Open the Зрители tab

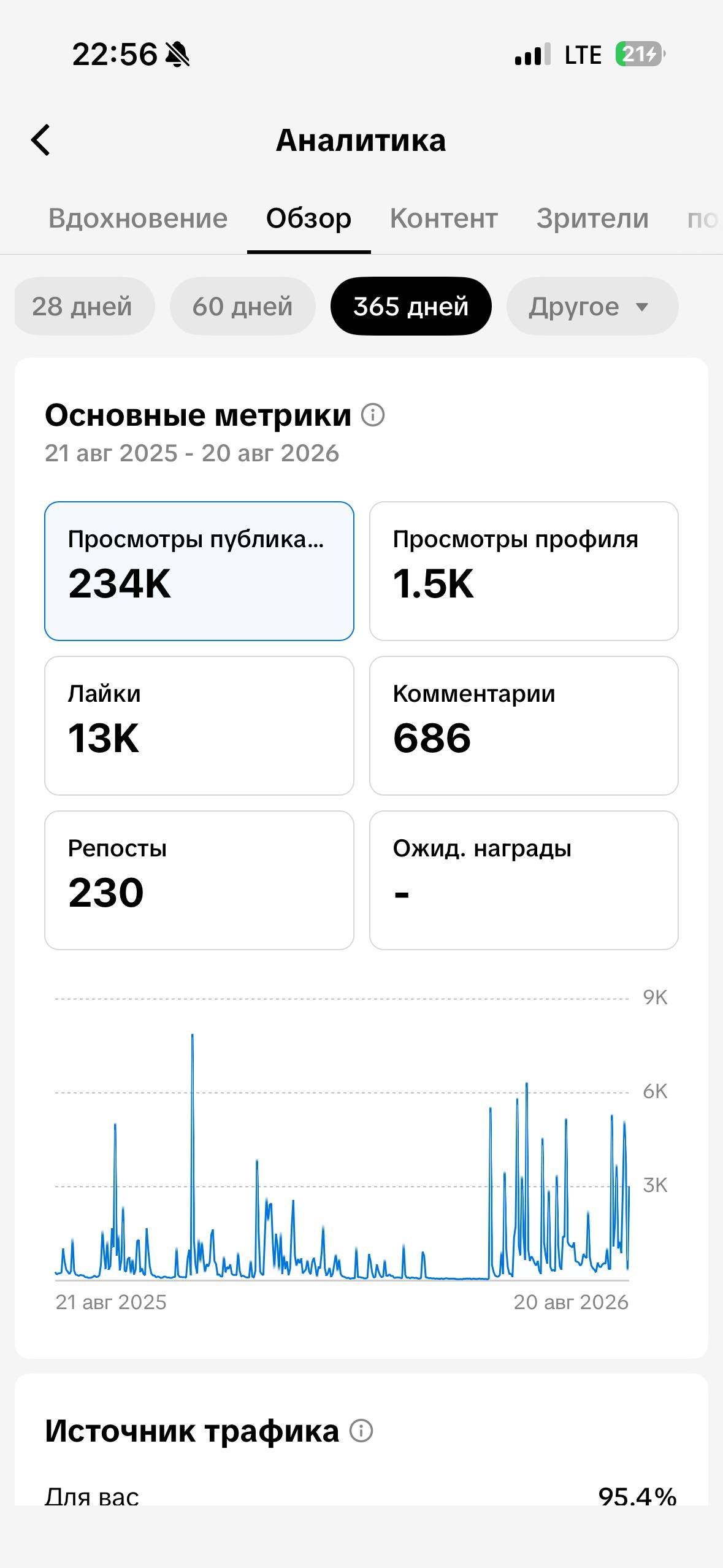[592, 218]
